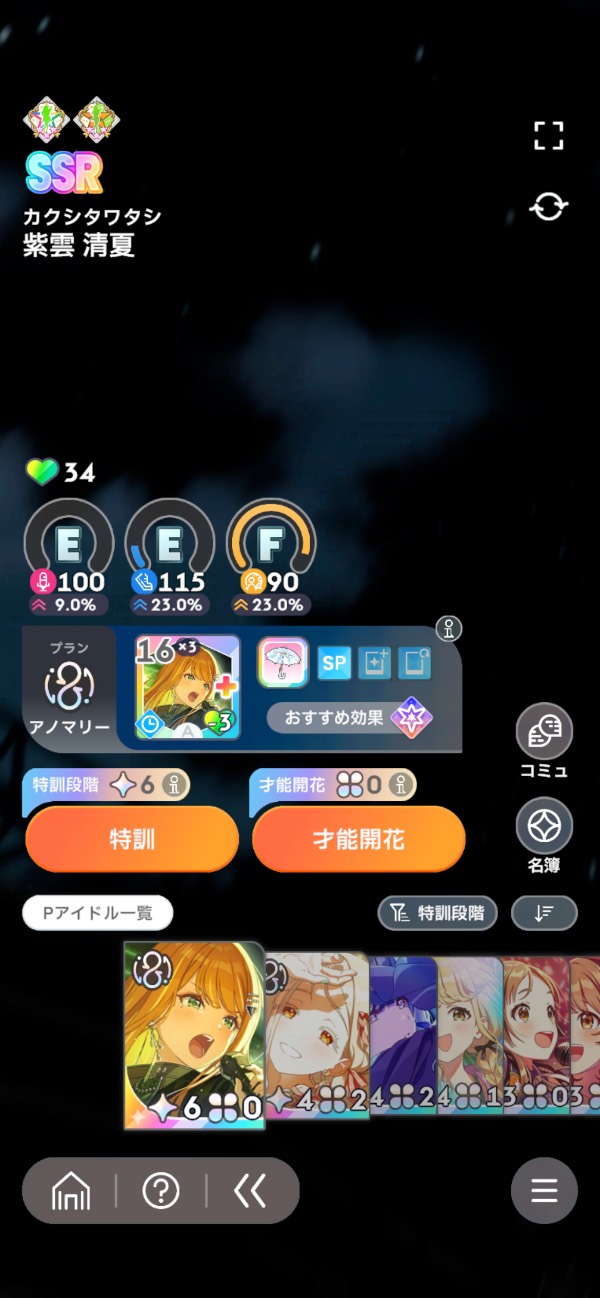This screenshot has width=600, height=1298.
Task: Open the 名簿 roster
Action: point(544,836)
